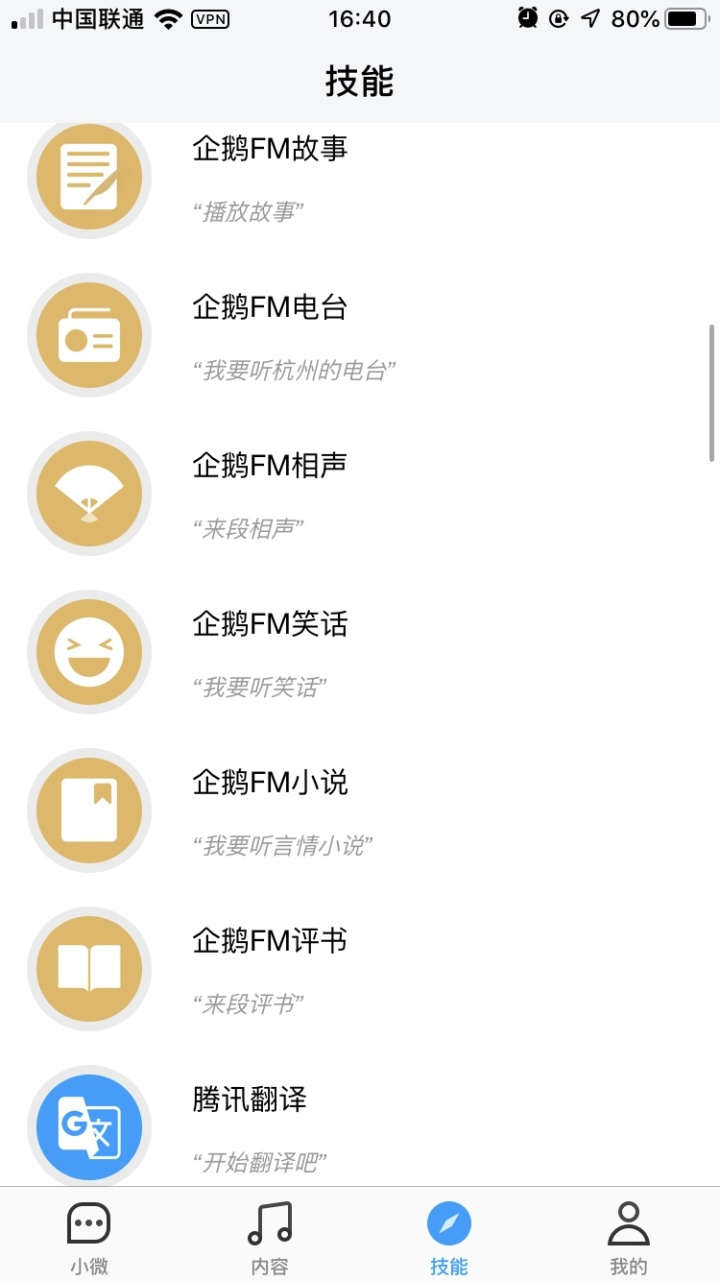Open the 企鹅FM相声 fan icon
Image resolution: width=720 pixels, height=1281 pixels.
[89, 493]
